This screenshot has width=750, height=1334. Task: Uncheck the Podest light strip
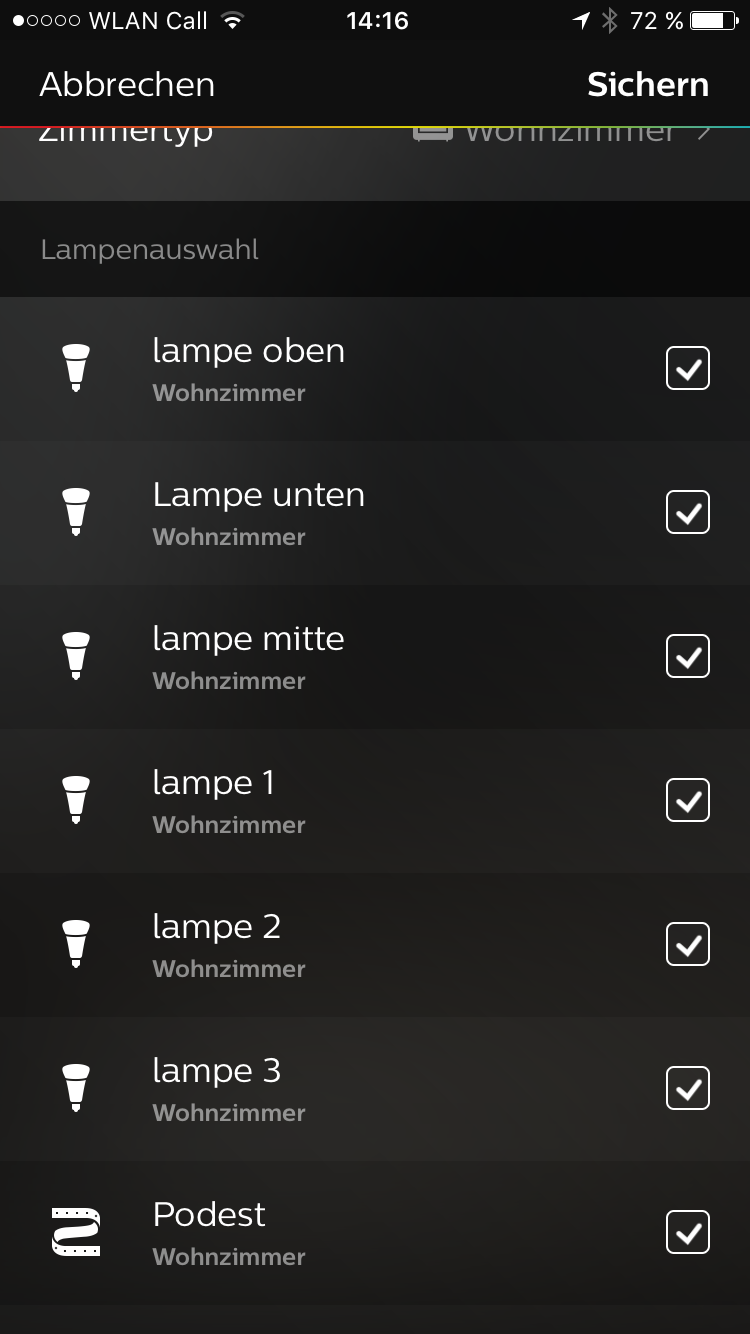(688, 1232)
